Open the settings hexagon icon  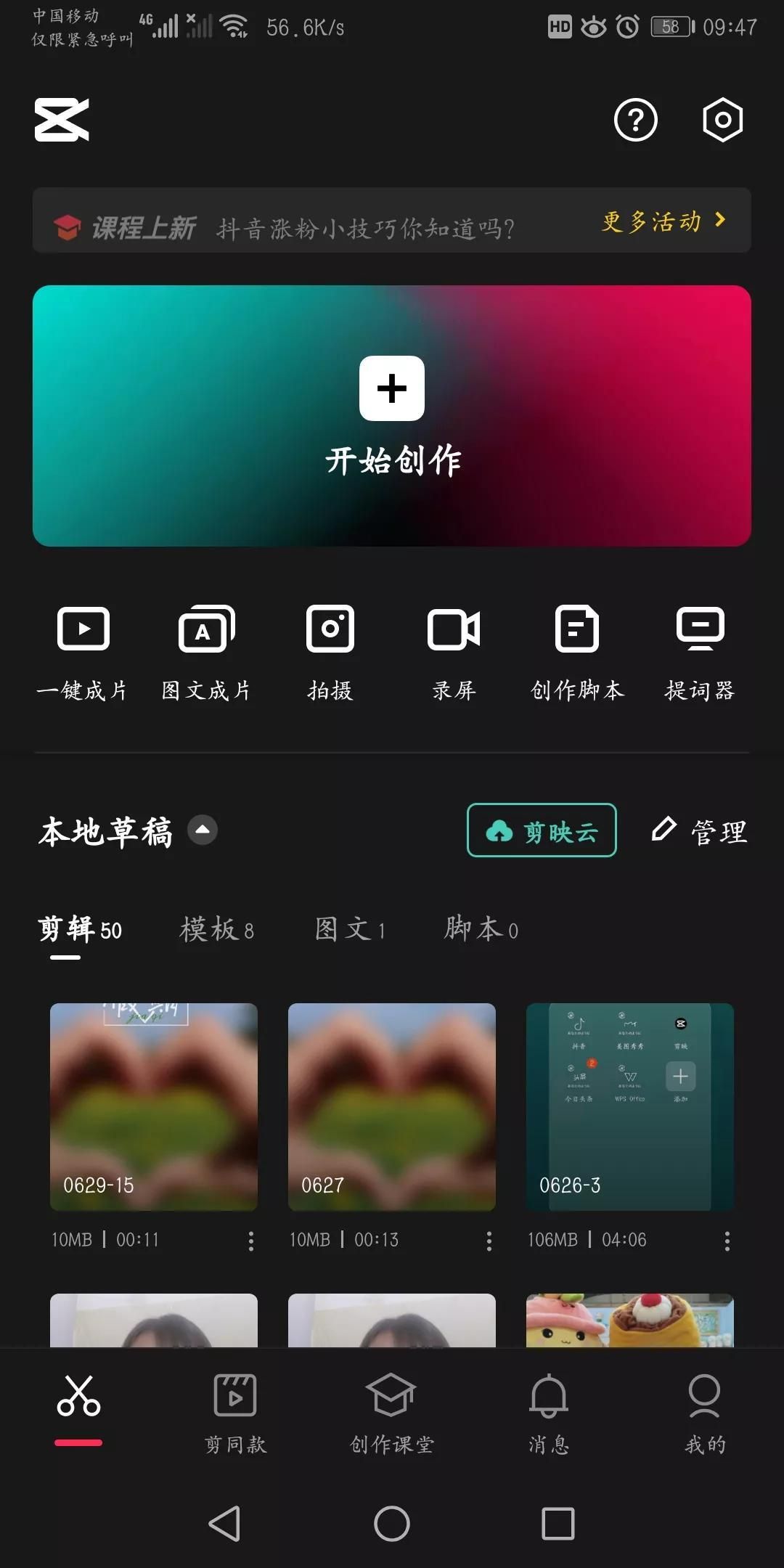(x=722, y=121)
